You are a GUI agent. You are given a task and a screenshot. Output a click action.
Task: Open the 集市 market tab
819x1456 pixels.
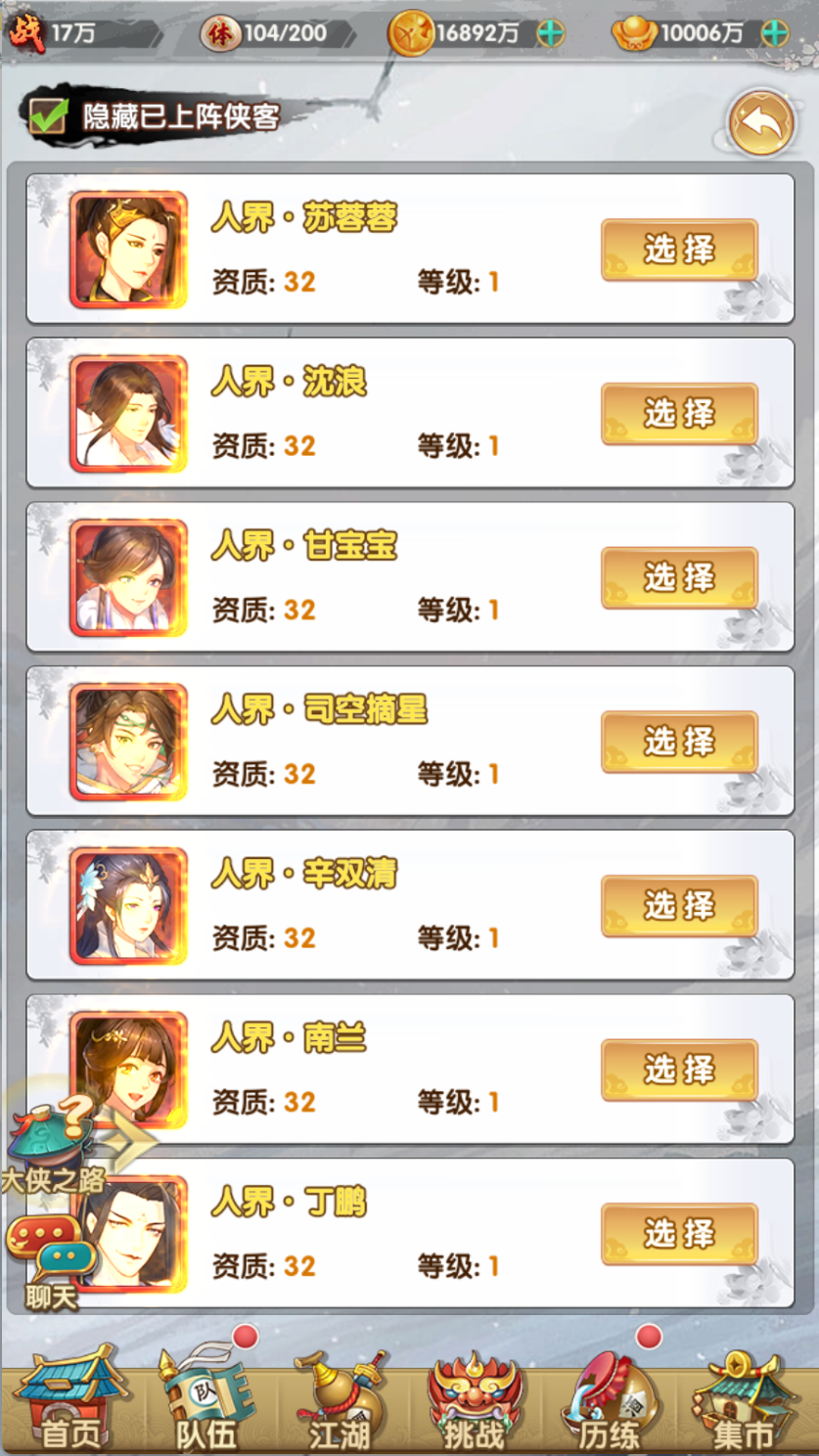pos(744,1401)
